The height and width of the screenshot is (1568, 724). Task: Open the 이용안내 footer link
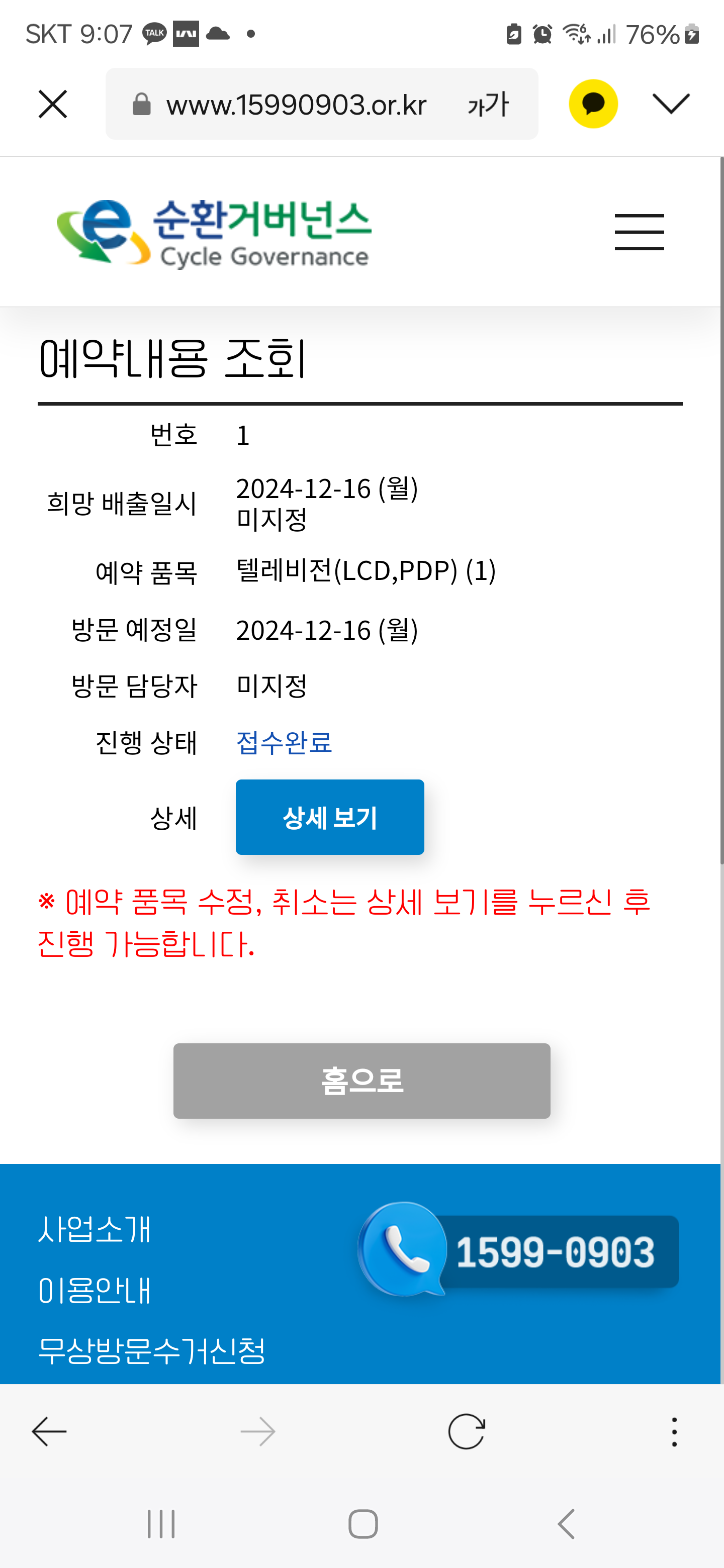tap(95, 1290)
